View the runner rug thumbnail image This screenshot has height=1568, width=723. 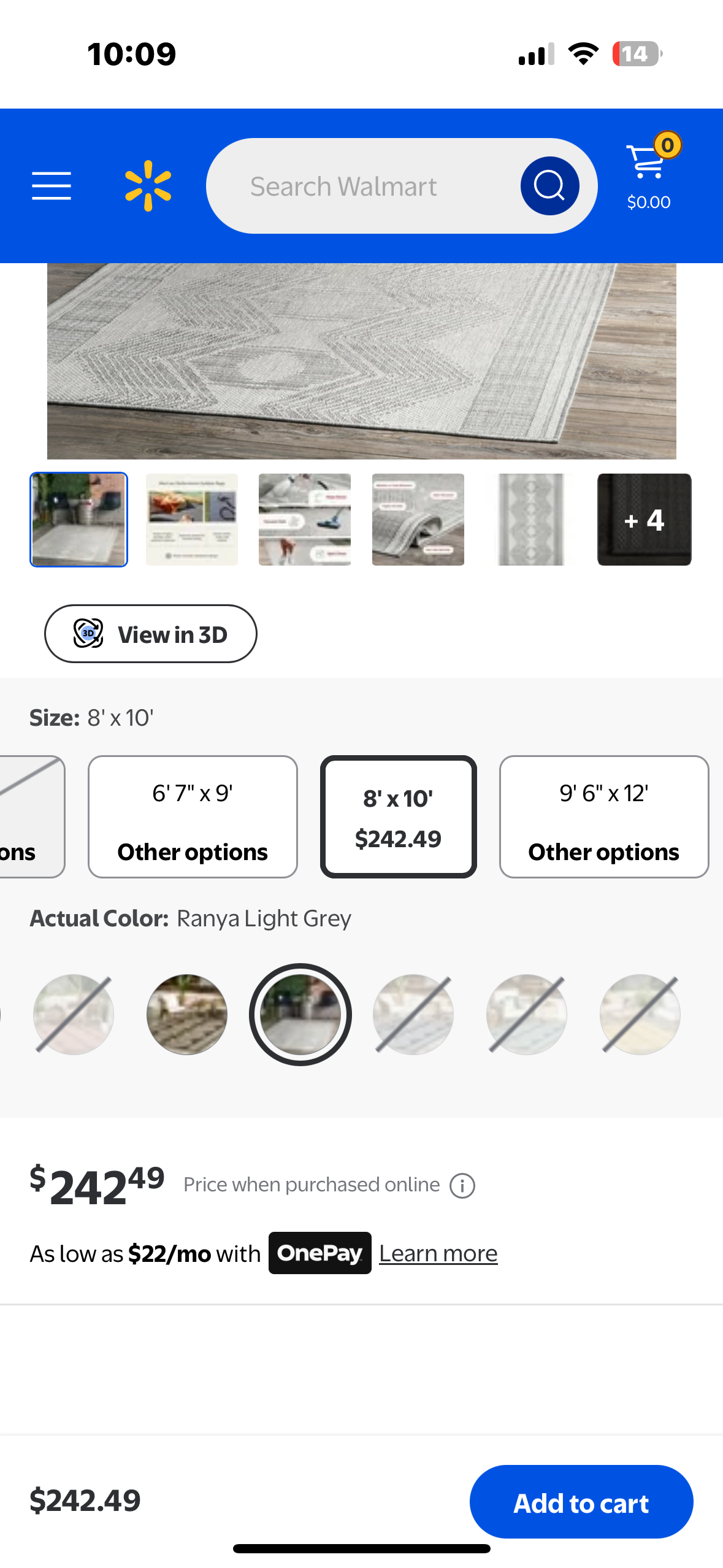coord(531,520)
